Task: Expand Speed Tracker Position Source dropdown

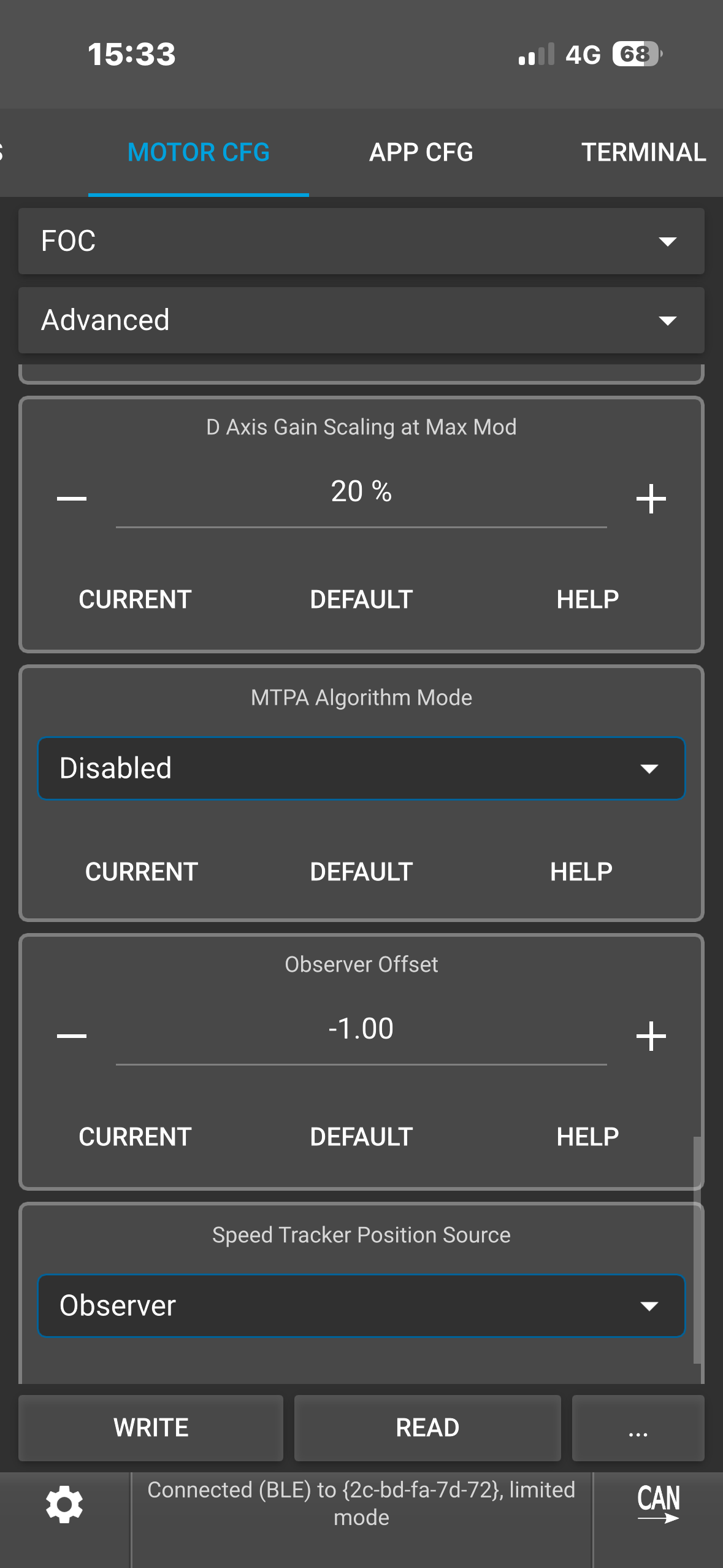Action: point(361,1305)
